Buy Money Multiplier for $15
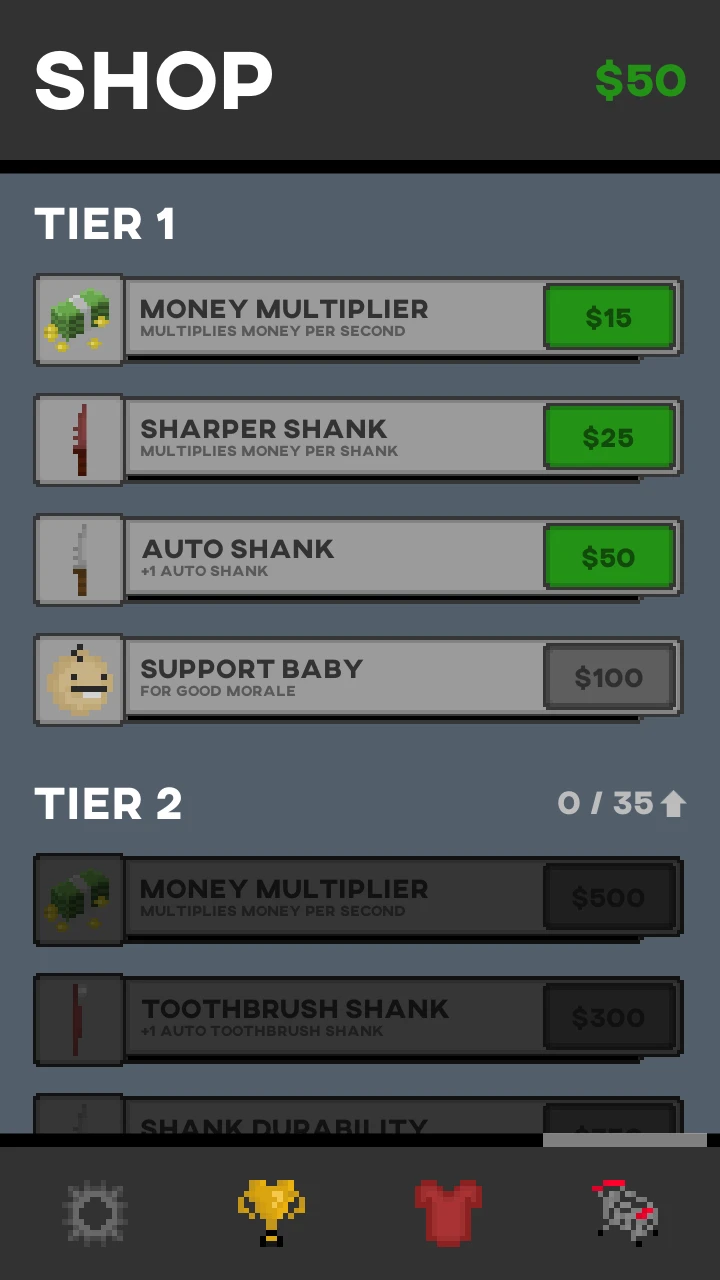The height and width of the screenshot is (1280, 720). [609, 318]
